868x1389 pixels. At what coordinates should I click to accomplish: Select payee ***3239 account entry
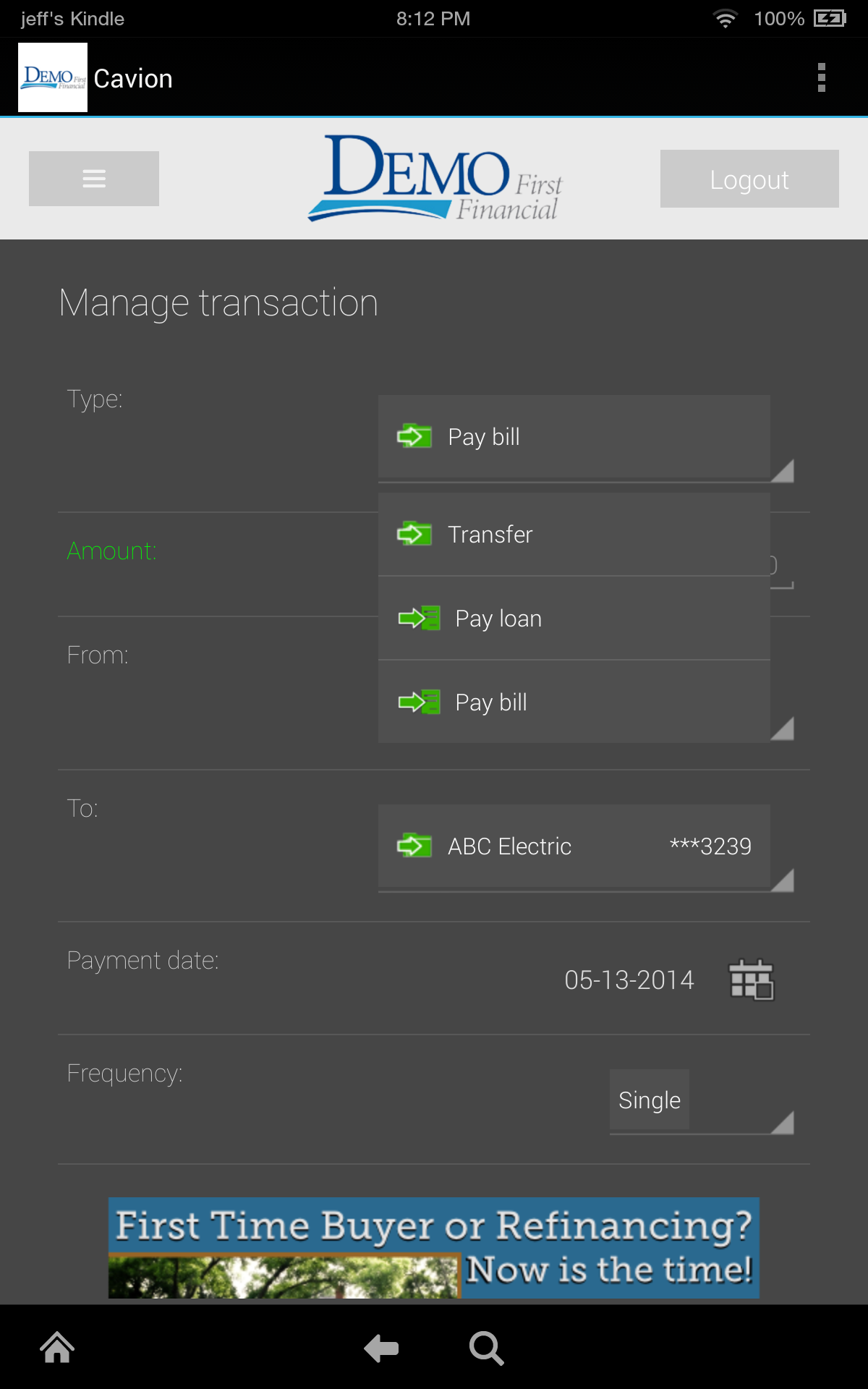[710, 846]
